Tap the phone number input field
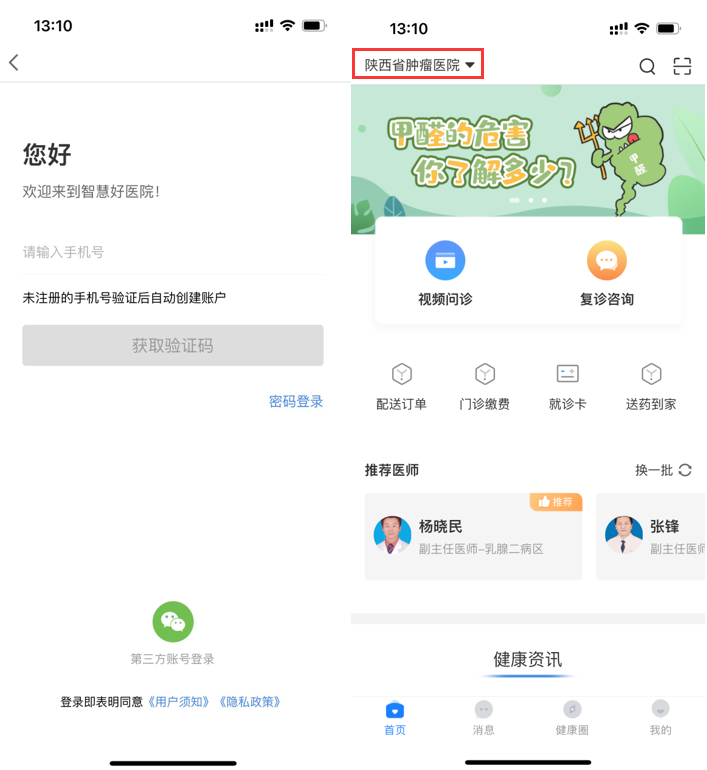Image resolution: width=707 pixels, height=770 pixels. (172, 252)
